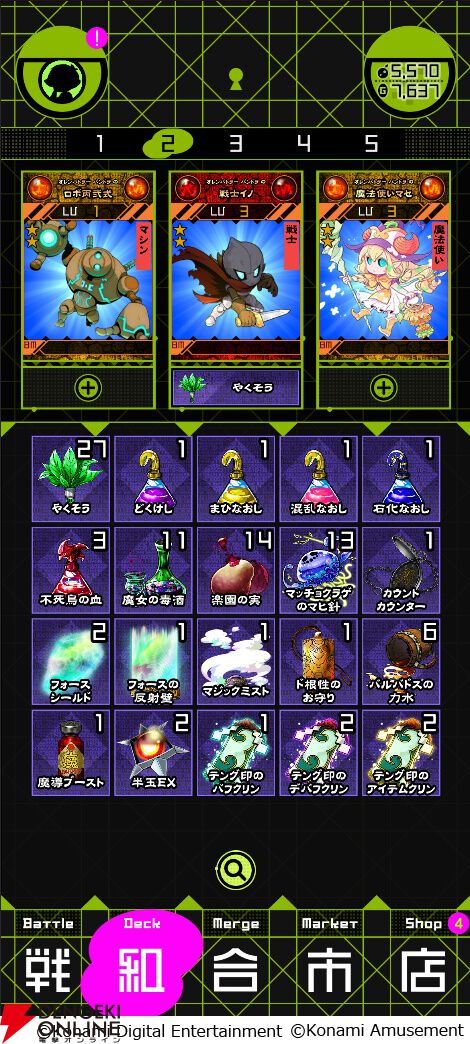Add item to ロボ丙弍式 card slot
Image resolution: width=470 pixels, height=1044 pixels.
tap(88, 388)
